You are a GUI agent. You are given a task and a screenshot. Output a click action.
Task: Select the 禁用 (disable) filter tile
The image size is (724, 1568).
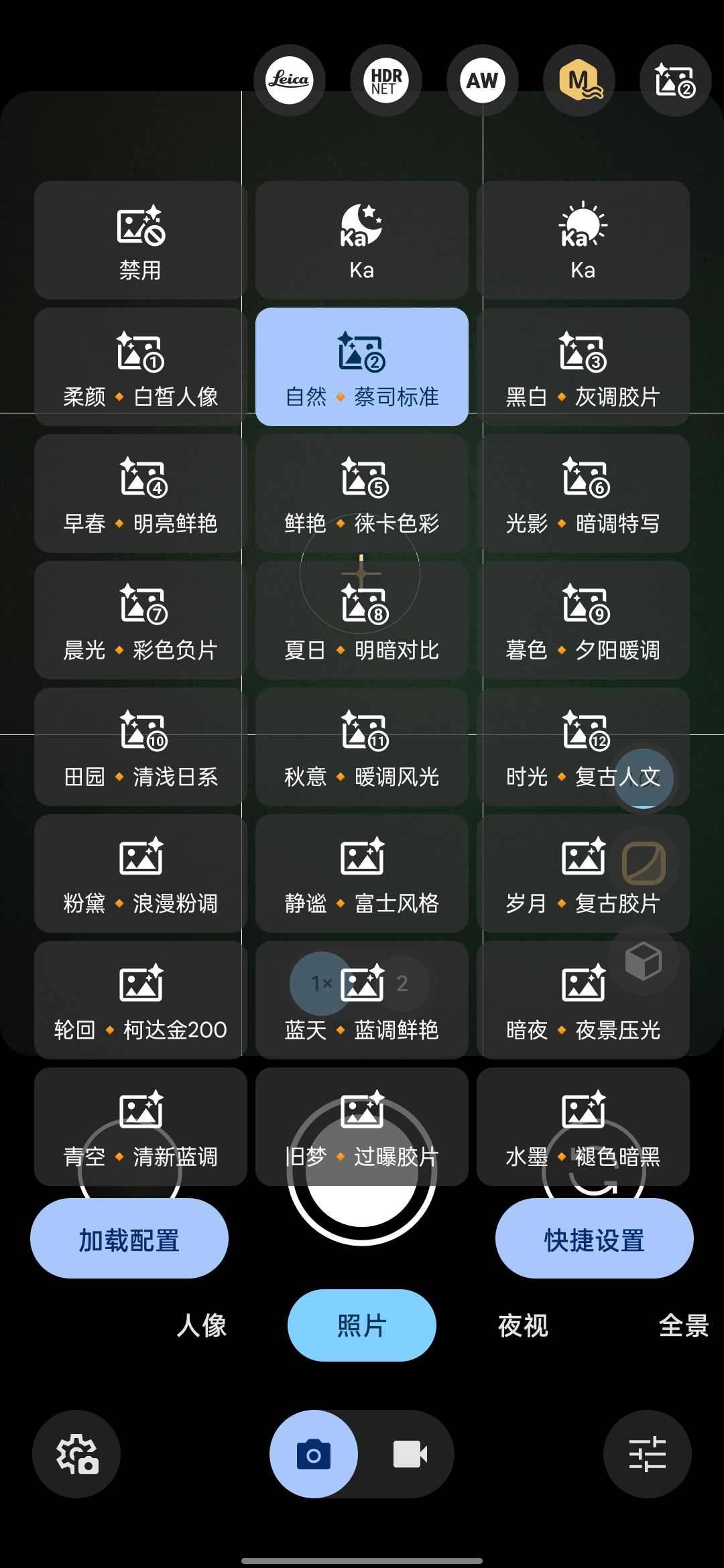pos(141,240)
